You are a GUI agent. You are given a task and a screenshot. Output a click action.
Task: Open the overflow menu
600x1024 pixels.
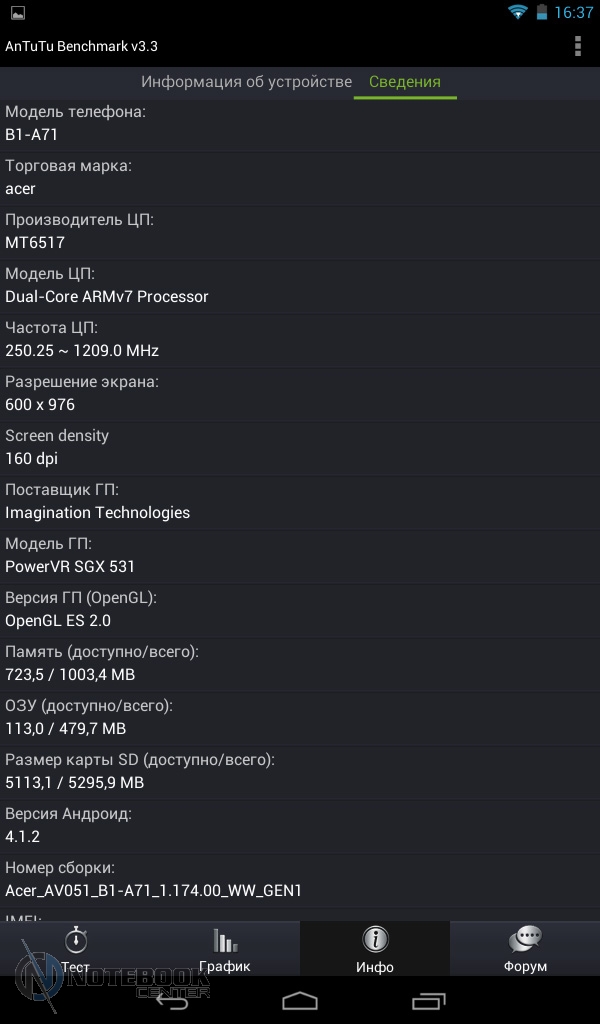[x=577, y=46]
